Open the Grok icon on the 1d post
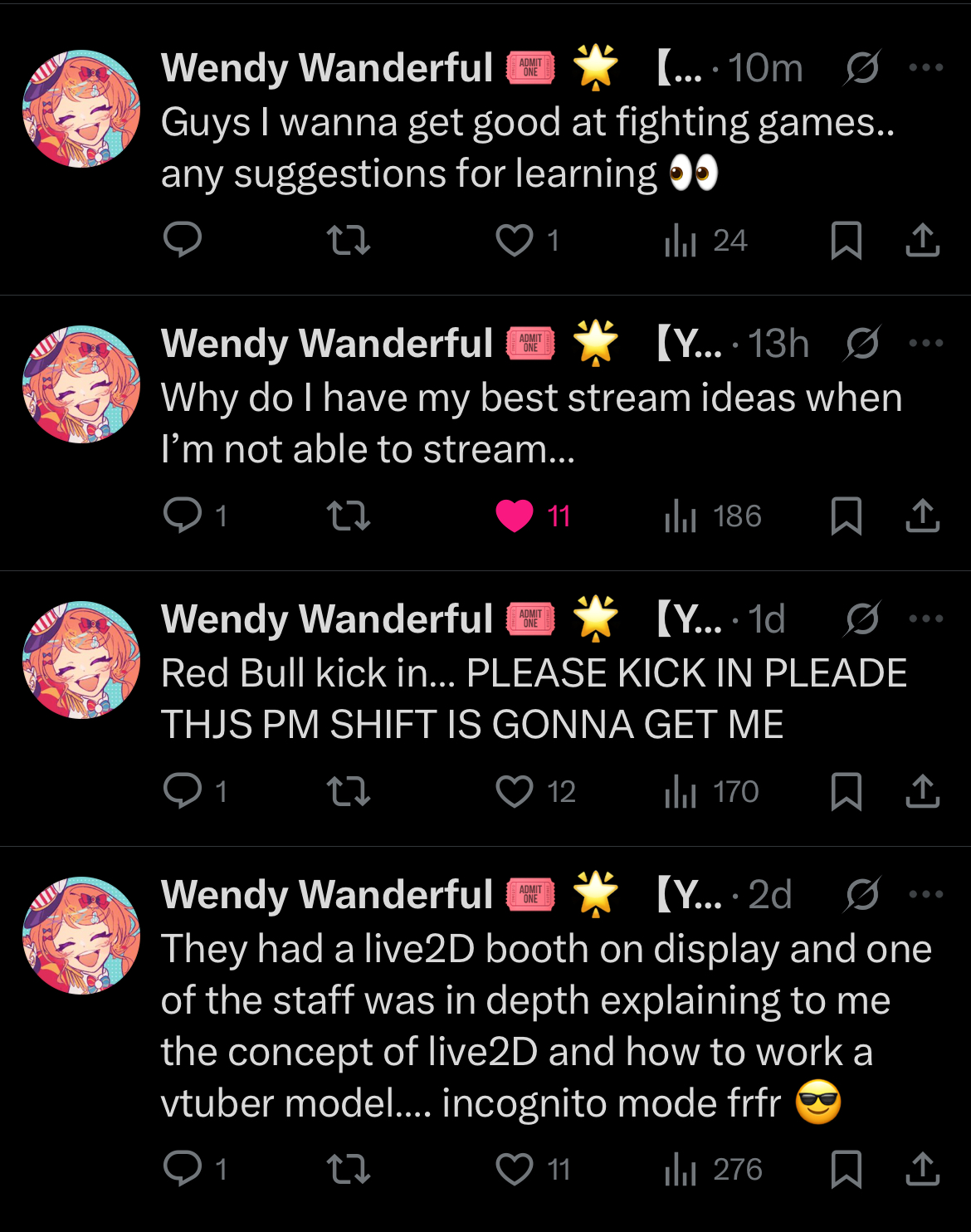971x1232 pixels. pos(862,619)
